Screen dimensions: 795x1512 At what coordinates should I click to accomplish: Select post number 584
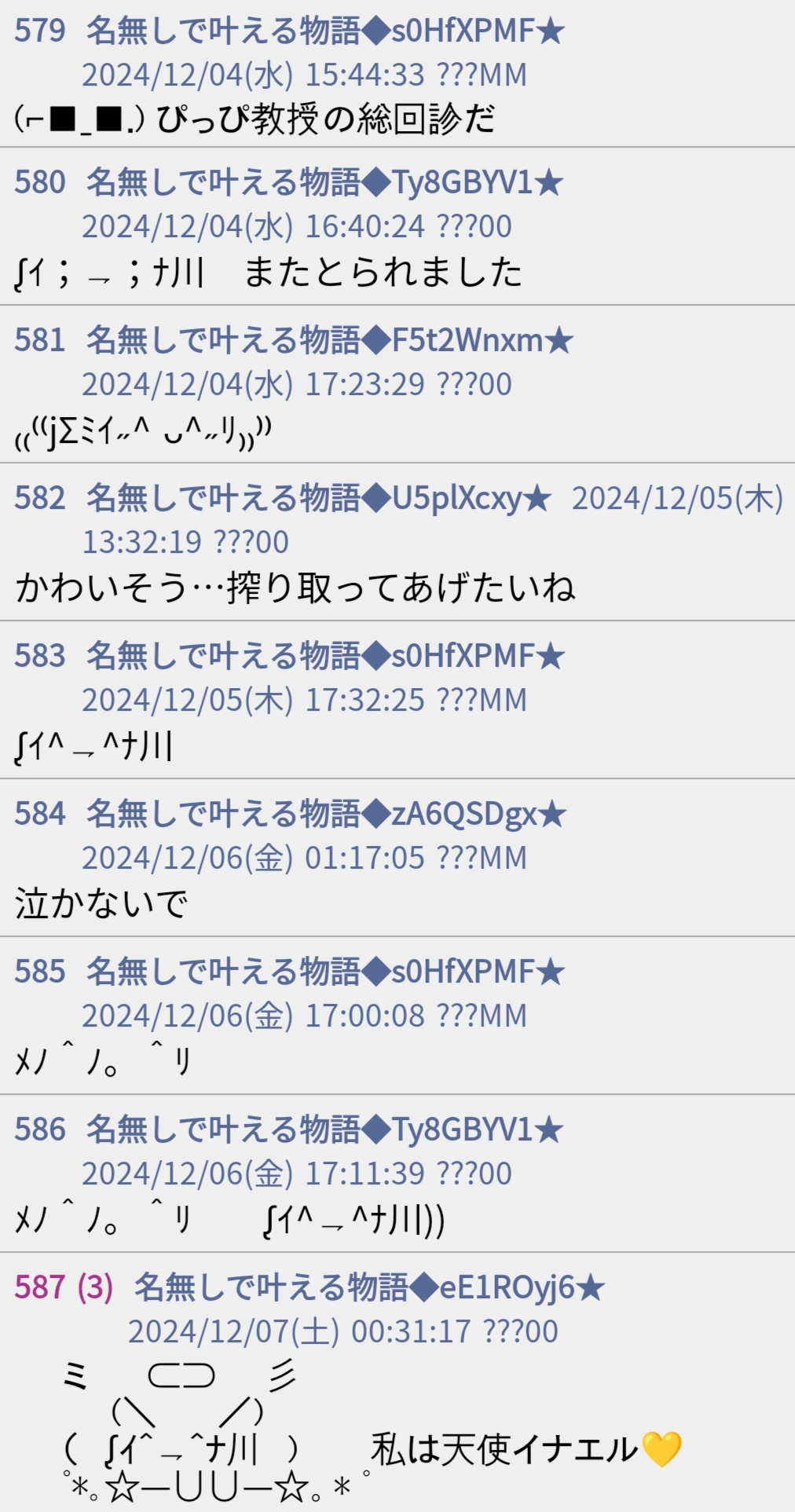[39, 815]
